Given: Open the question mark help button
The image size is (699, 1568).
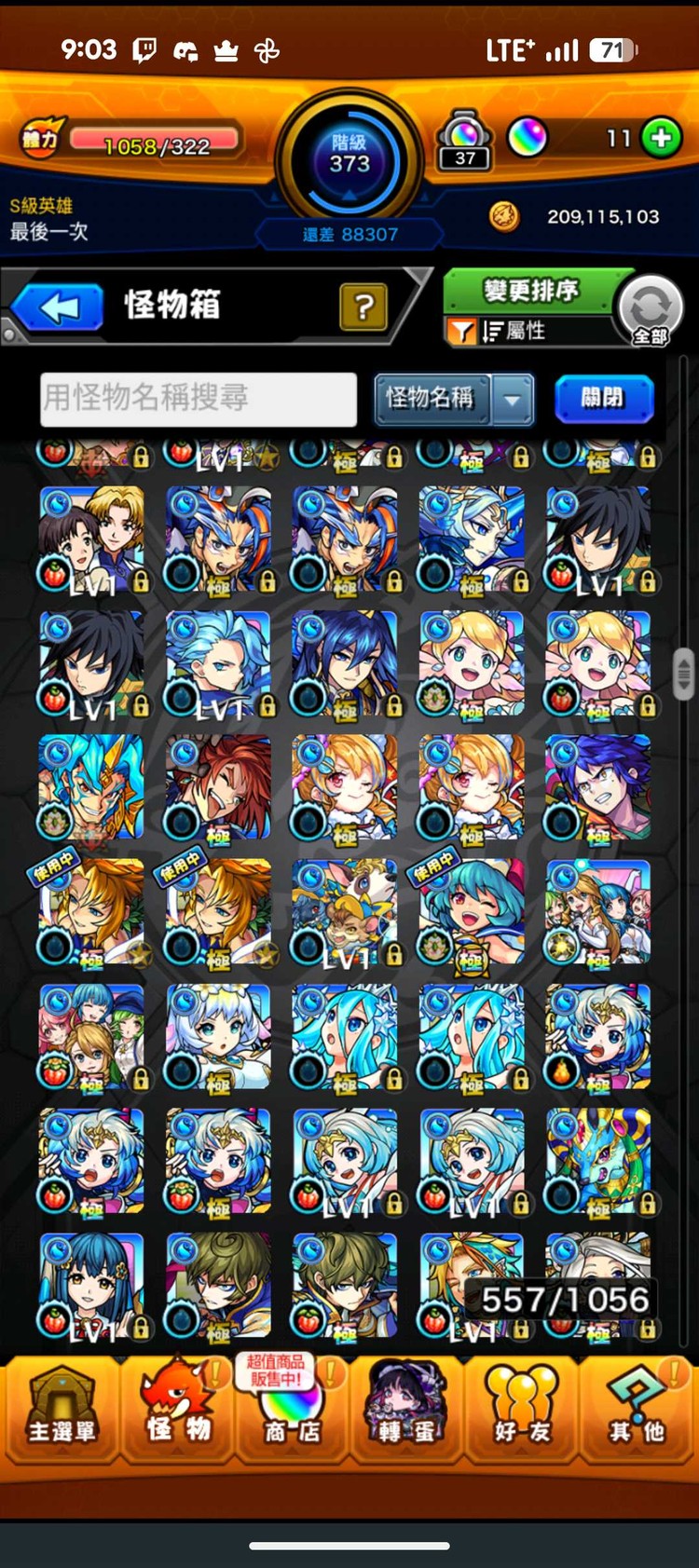Looking at the screenshot, I should [x=363, y=307].
